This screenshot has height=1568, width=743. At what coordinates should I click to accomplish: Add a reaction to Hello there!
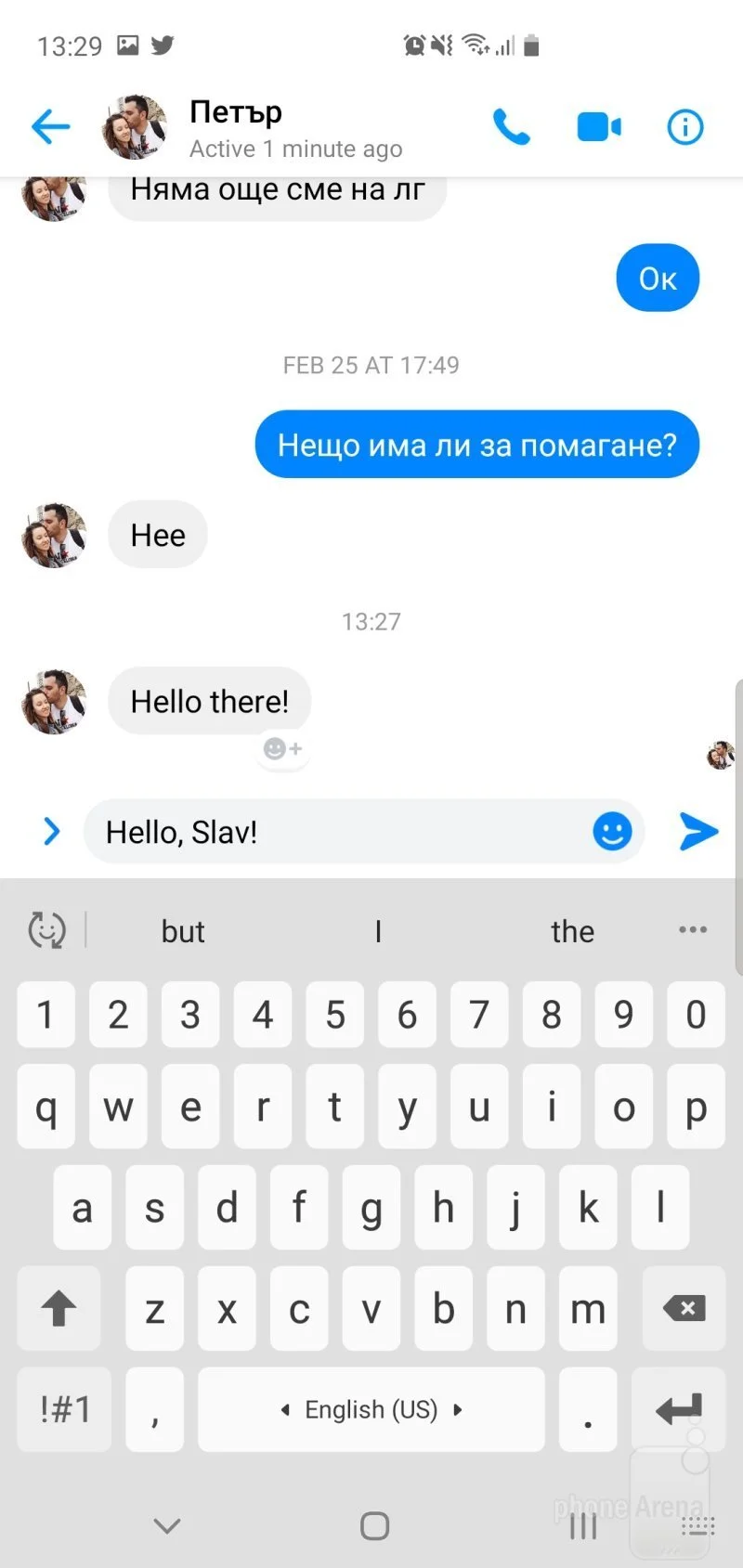point(282,748)
